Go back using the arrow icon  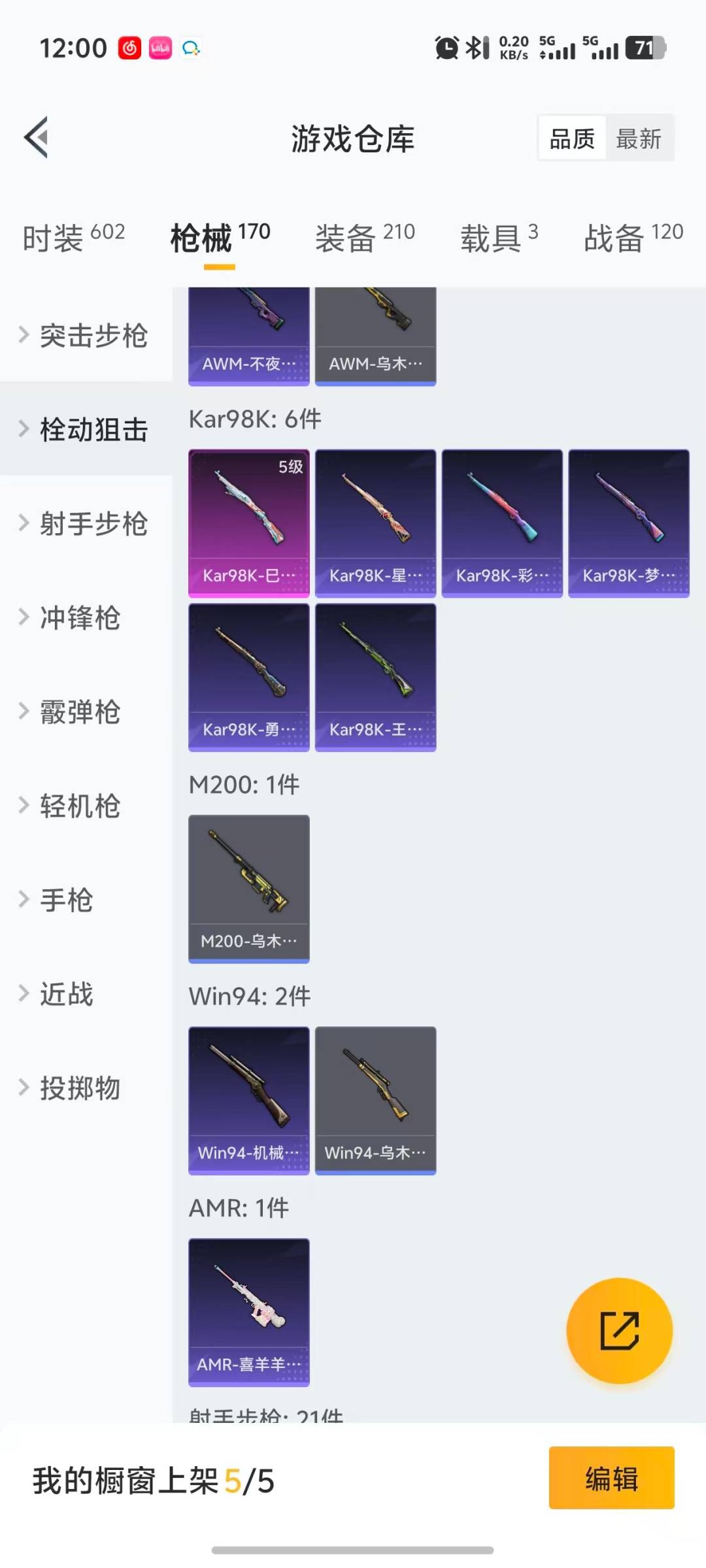click(x=37, y=138)
